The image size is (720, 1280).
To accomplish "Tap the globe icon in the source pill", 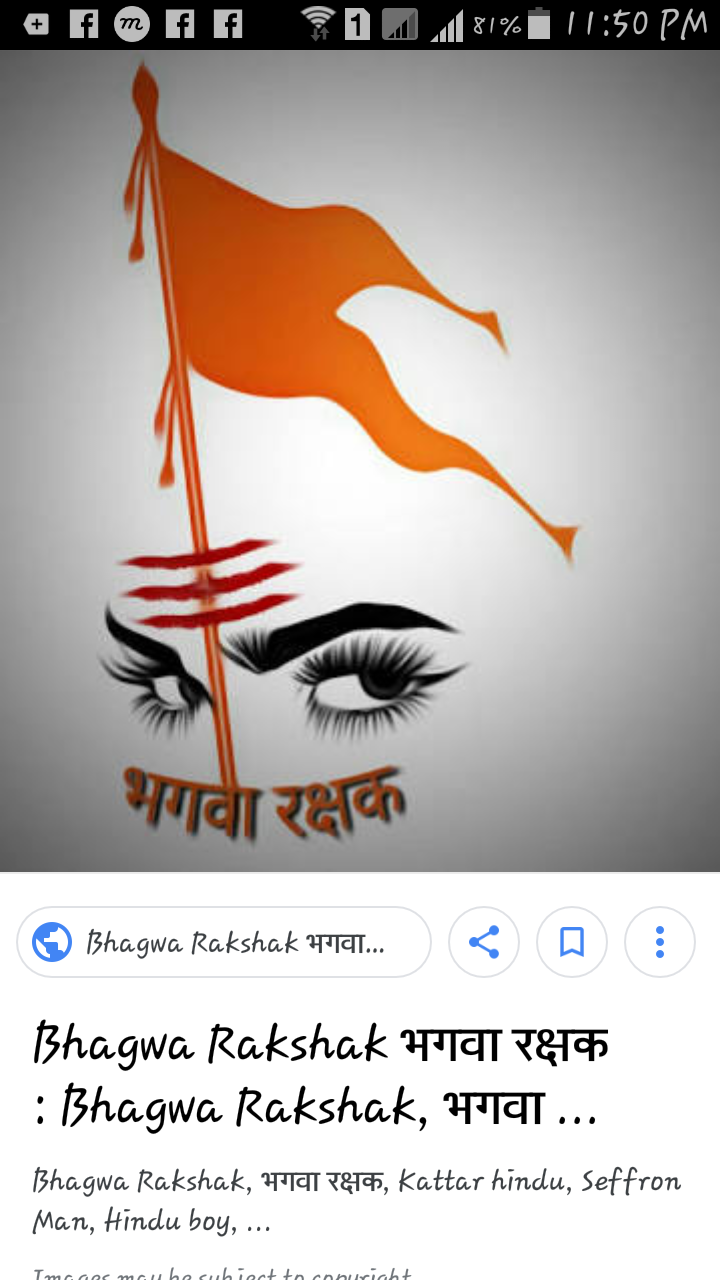I will click(54, 942).
